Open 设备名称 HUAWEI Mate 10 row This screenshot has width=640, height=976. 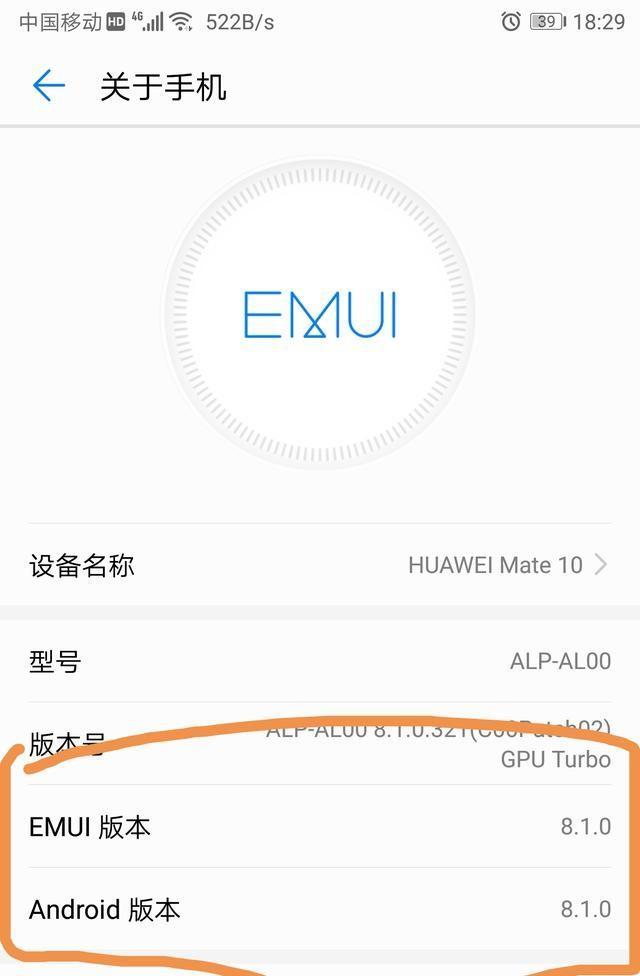[320, 565]
